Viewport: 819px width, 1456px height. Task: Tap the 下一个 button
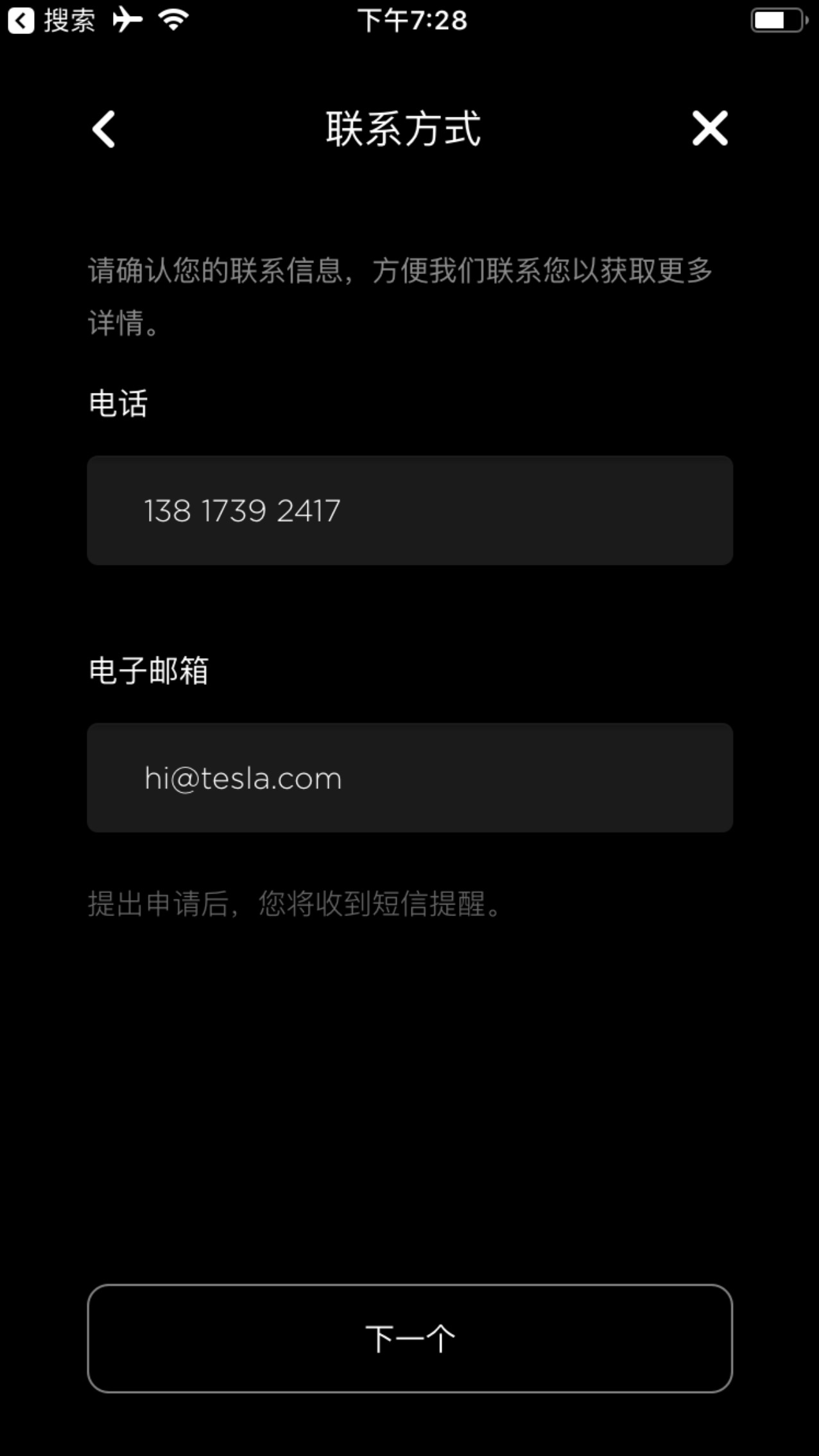410,1339
